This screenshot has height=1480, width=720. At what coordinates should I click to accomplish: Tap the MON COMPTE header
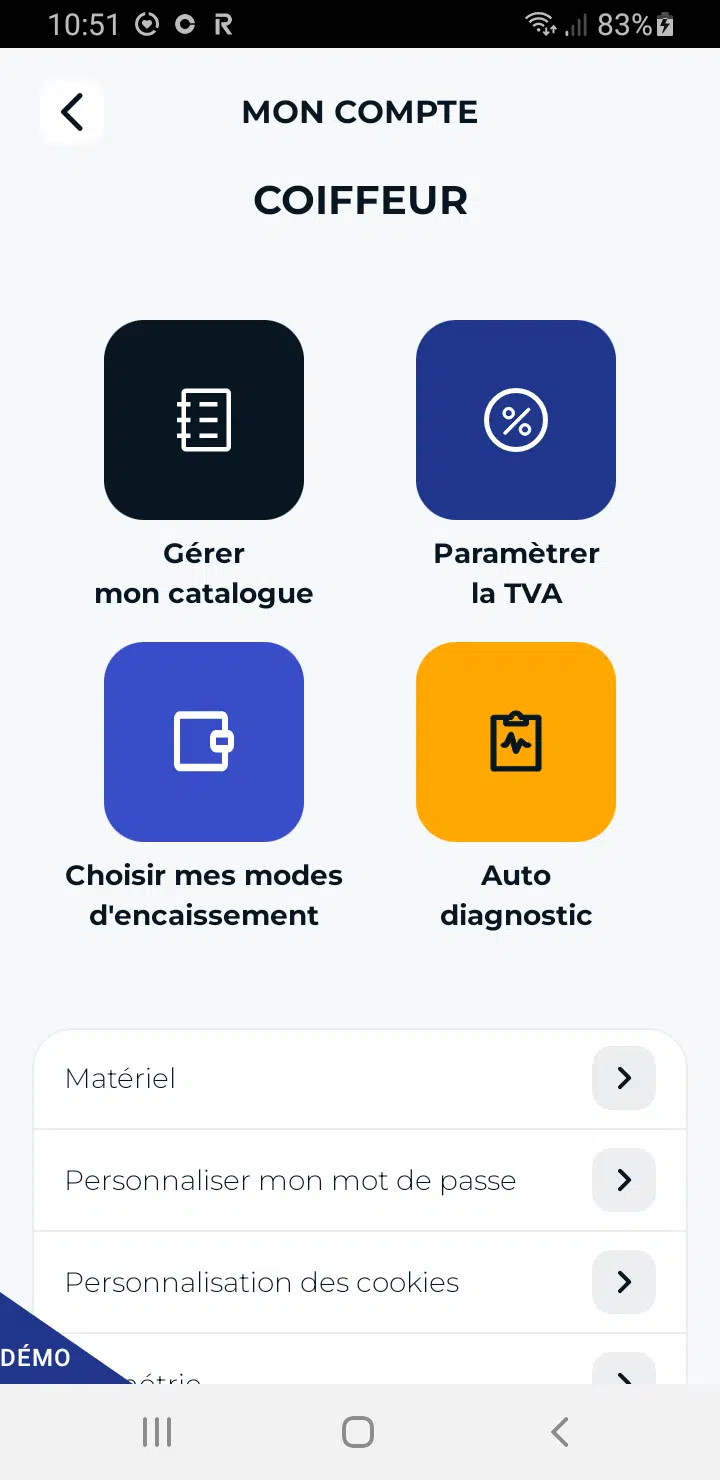coord(360,111)
